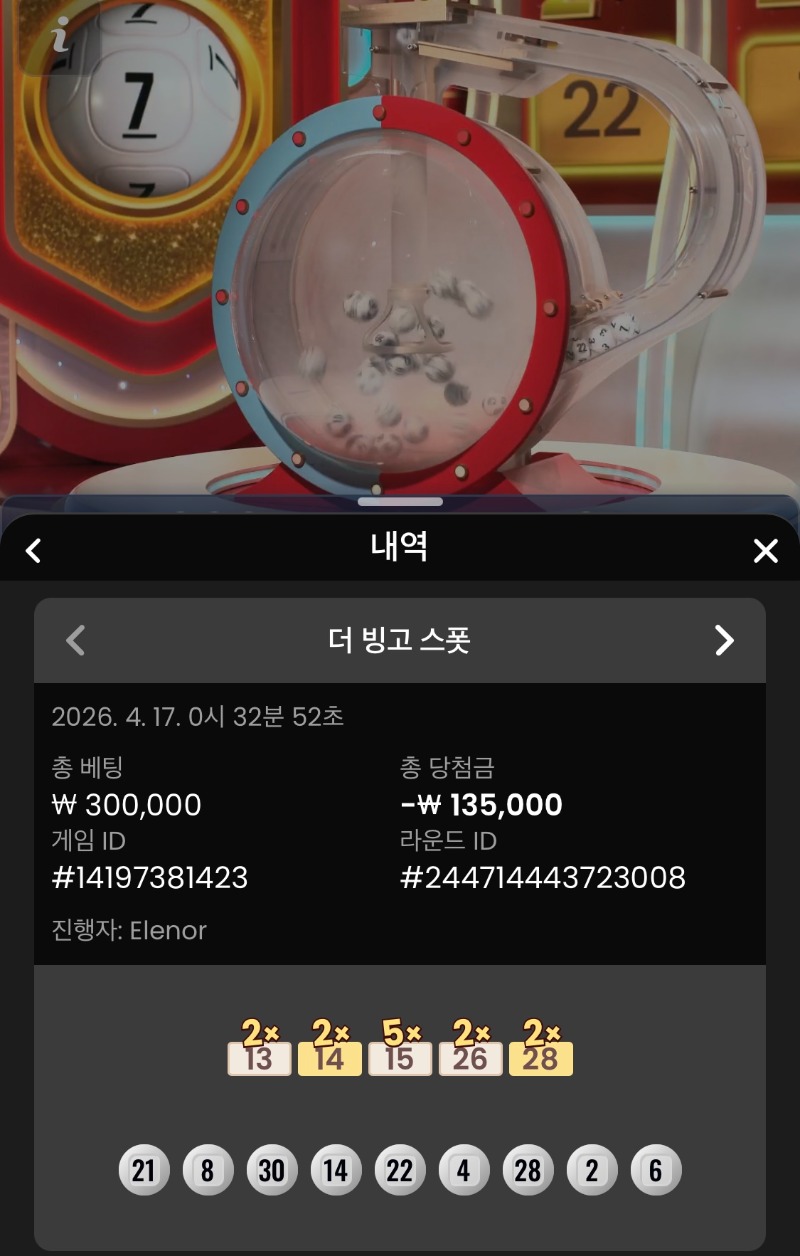This screenshot has width=800, height=1256.
Task: Go back from the 내역 panel
Action: point(33,550)
